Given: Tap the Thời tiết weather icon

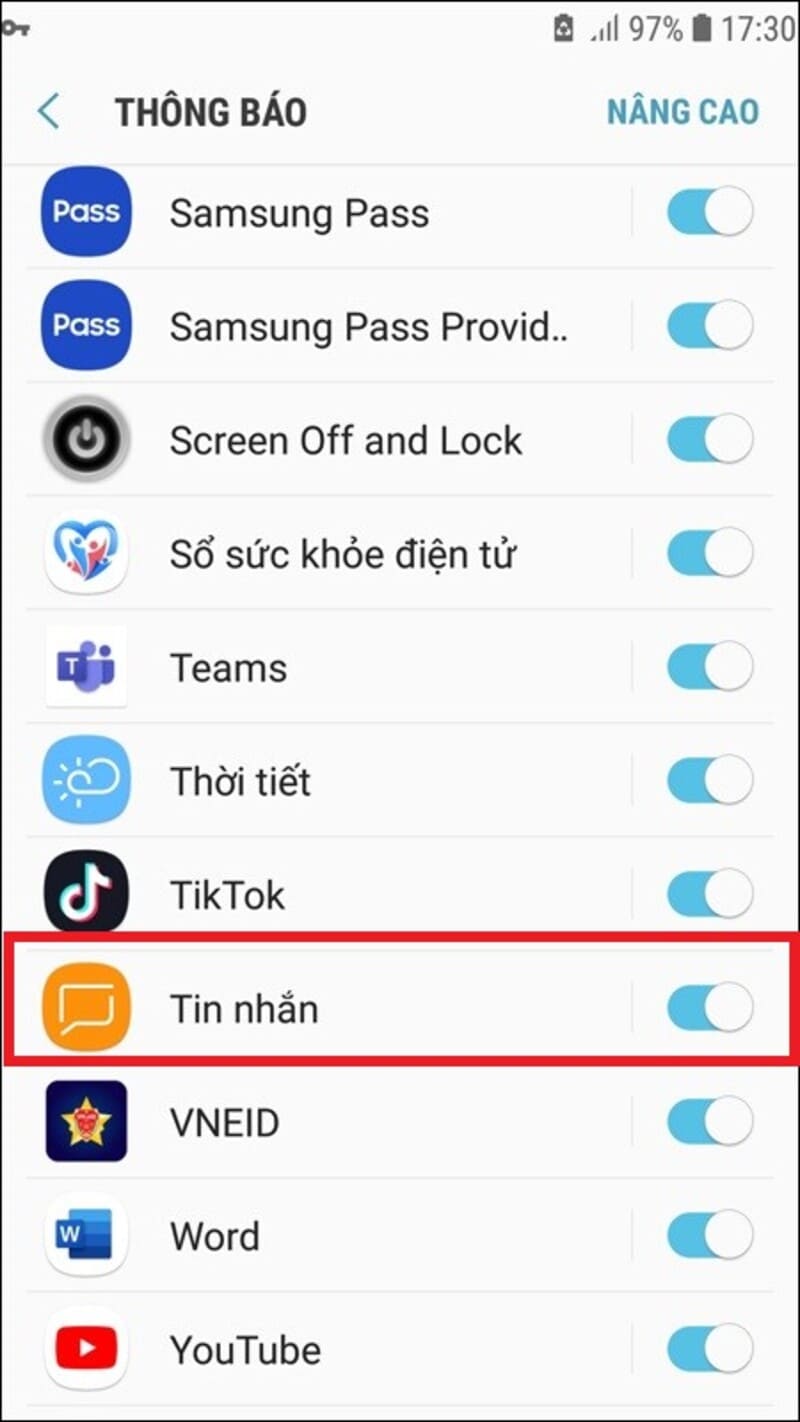Looking at the screenshot, I should click(x=85, y=780).
